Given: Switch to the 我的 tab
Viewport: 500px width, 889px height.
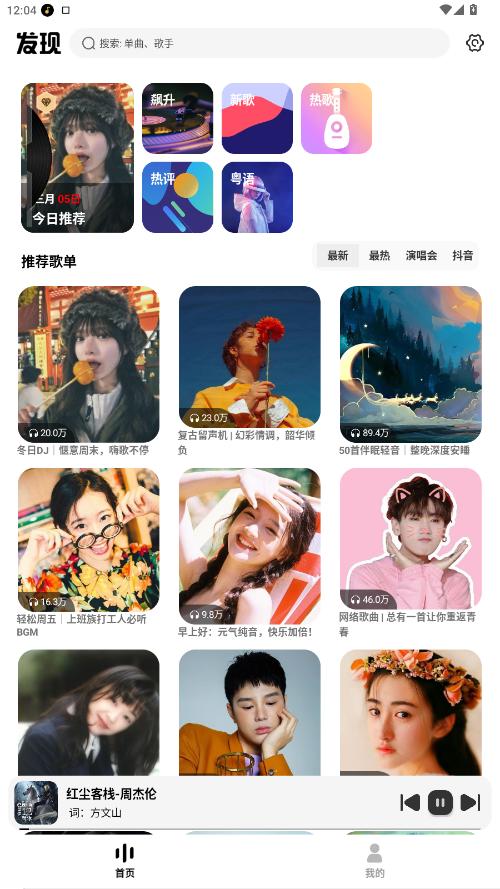Looking at the screenshot, I should (x=374, y=861).
